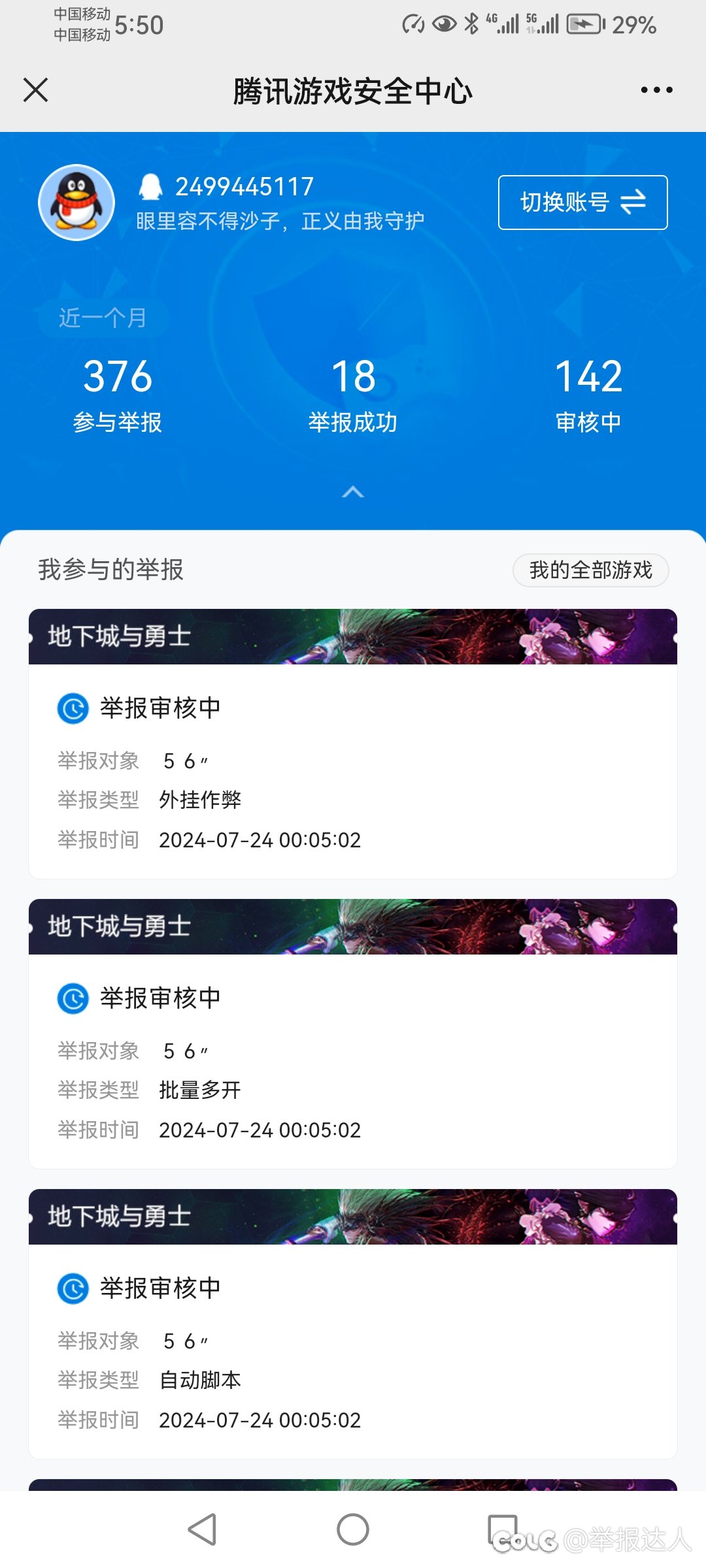This screenshot has height=1568, width=706.
Task: Go to home screen with the system home button
Action: pos(353,1529)
